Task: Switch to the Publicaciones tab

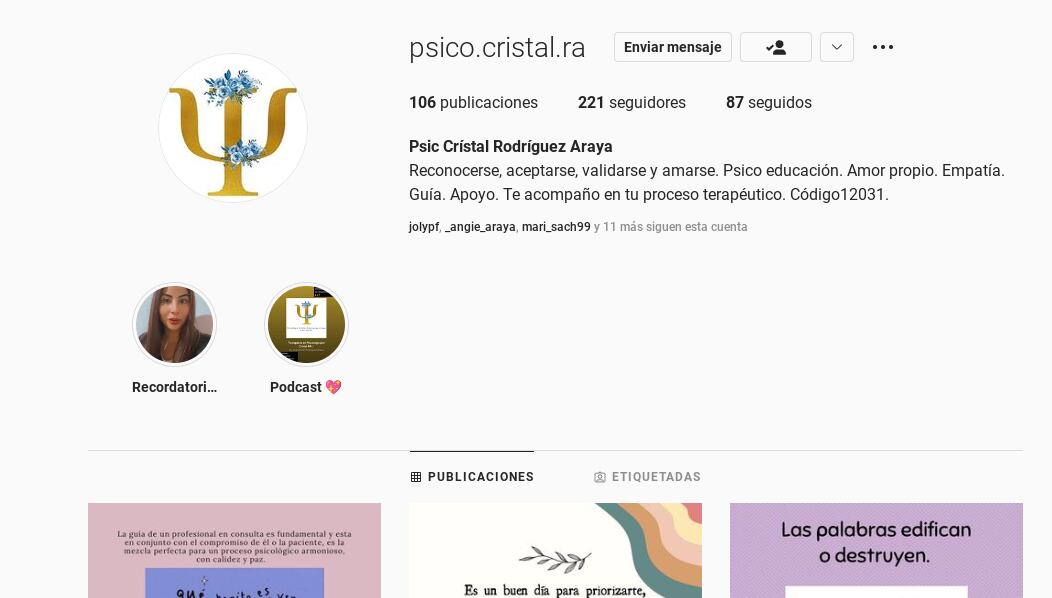Action: point(472,477)
